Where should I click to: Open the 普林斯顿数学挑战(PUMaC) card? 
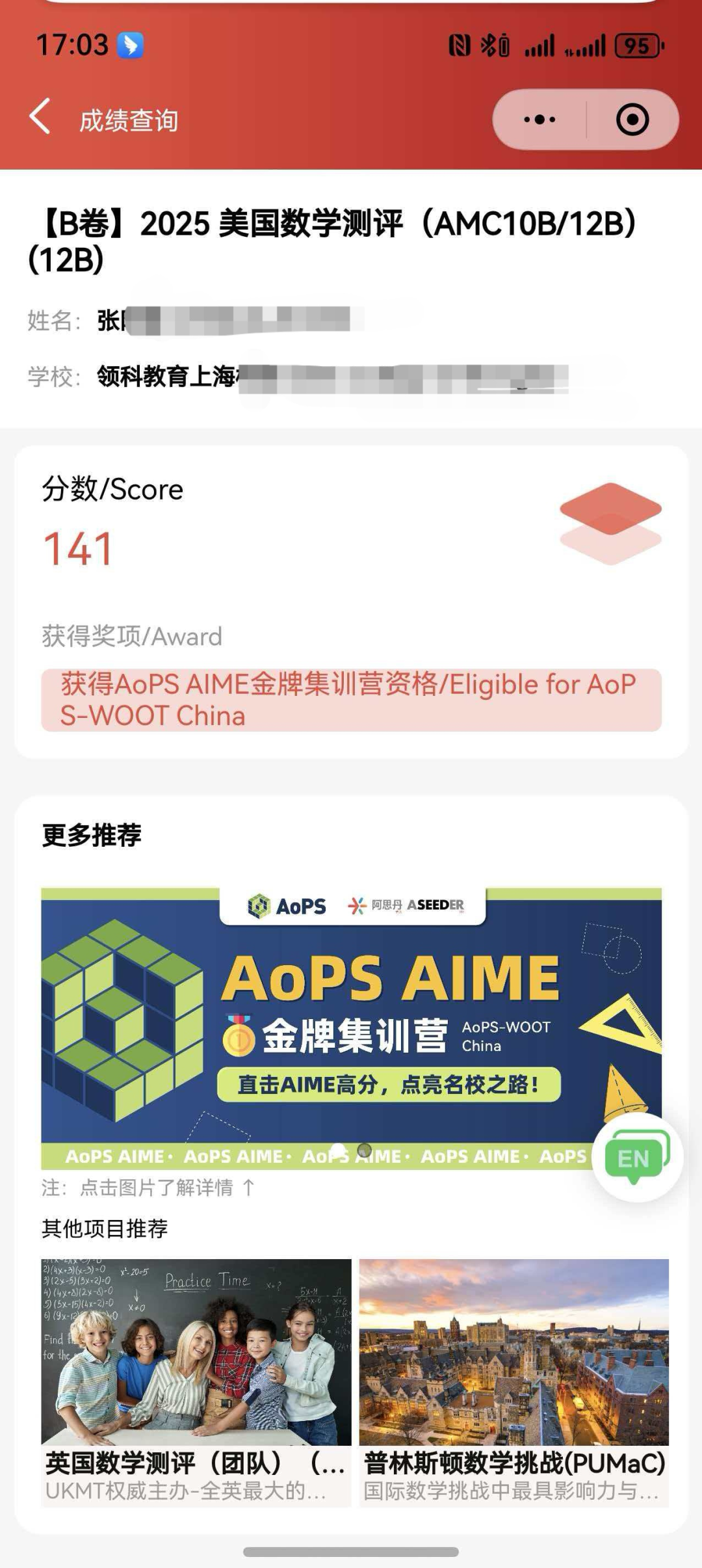513,1381
